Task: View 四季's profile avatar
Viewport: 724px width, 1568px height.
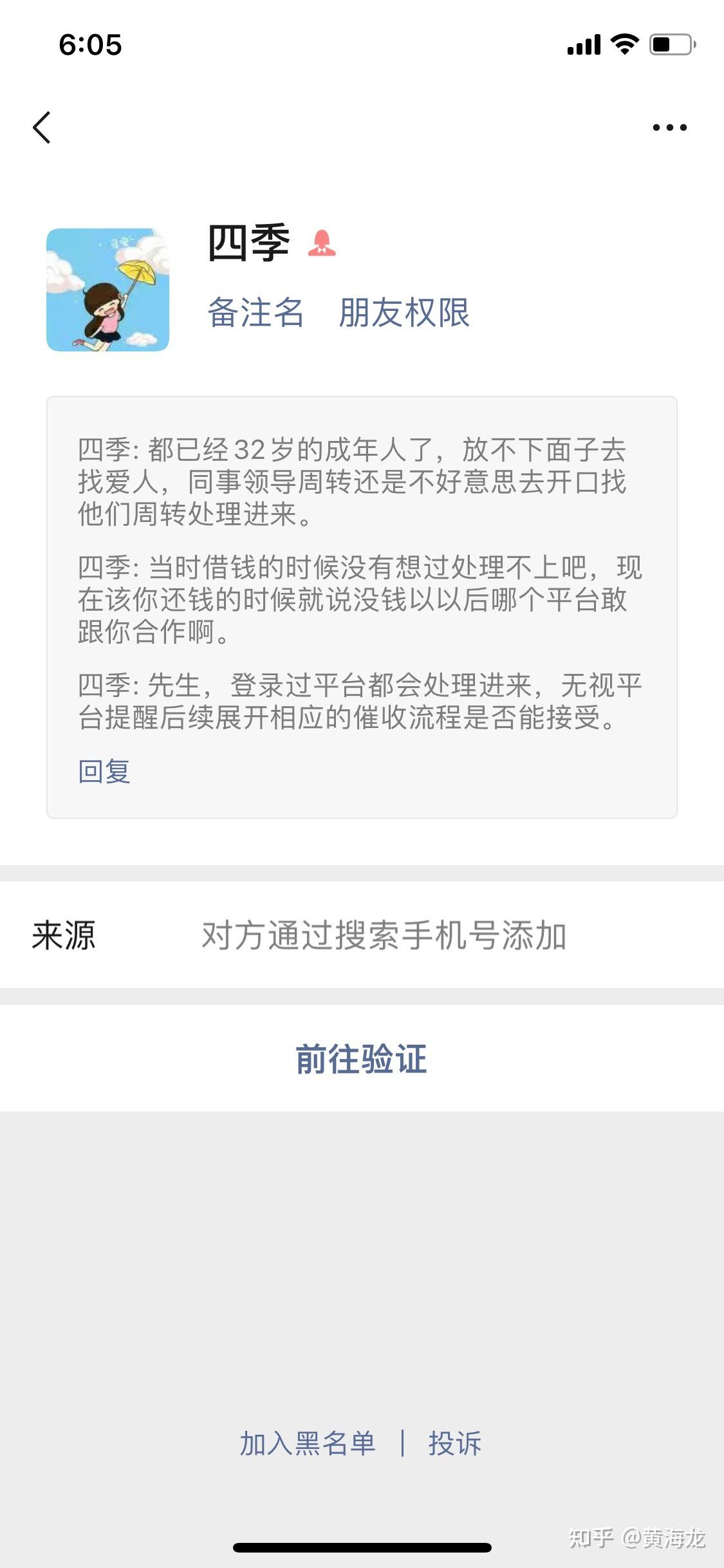Action: point(108,290)
